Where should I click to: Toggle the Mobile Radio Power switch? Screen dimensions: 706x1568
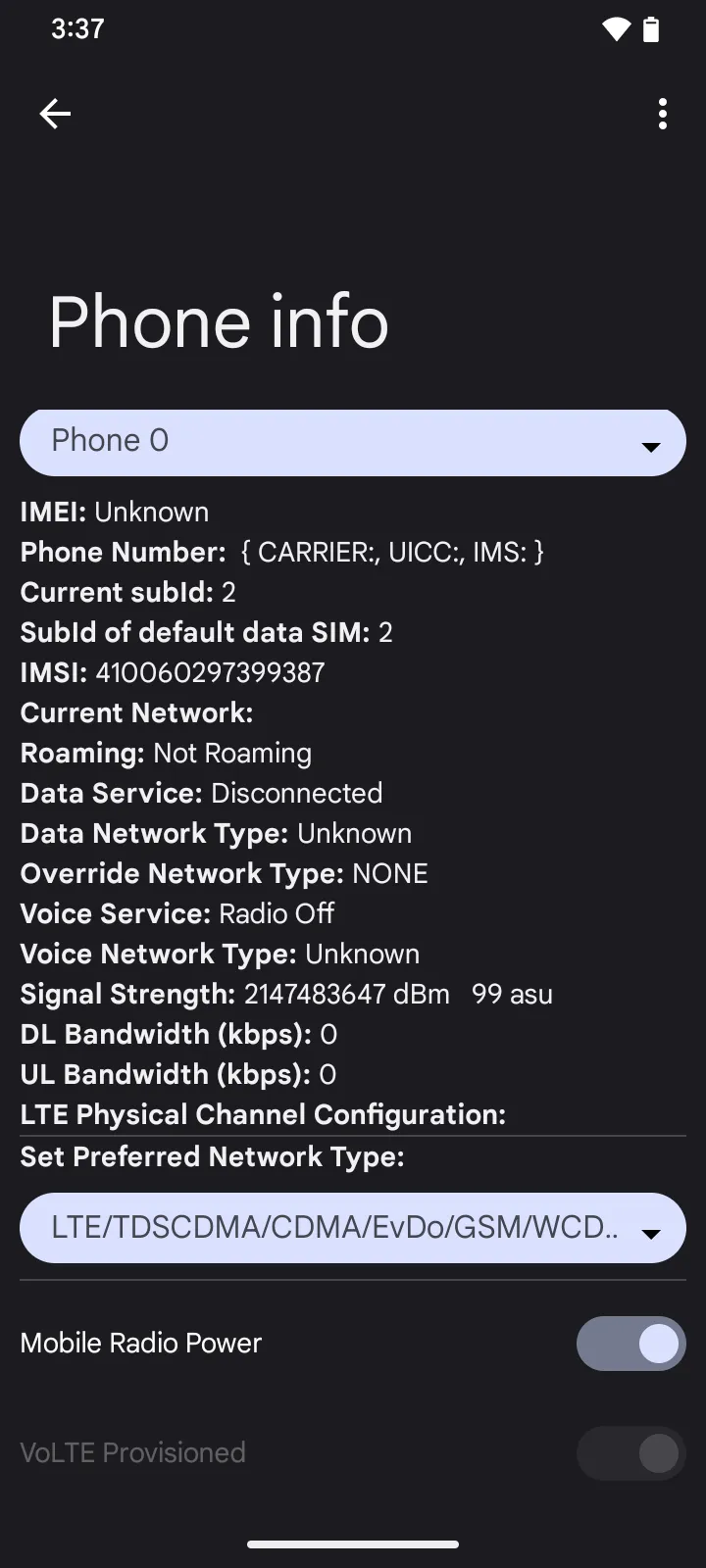pyautogui.click(x=630, y=1343)
